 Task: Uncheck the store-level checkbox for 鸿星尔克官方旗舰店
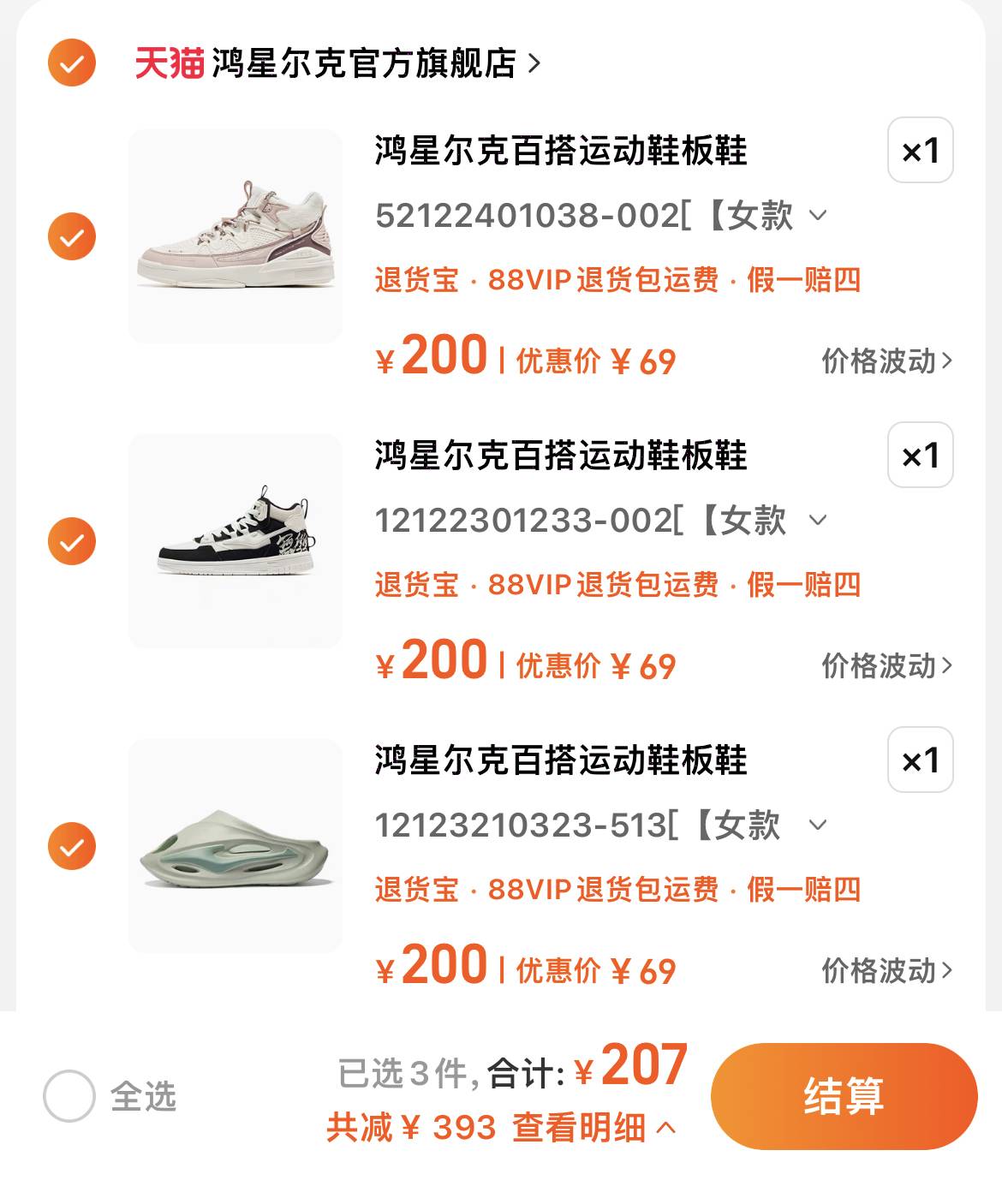pyautogui.click(x=72, y=63)
